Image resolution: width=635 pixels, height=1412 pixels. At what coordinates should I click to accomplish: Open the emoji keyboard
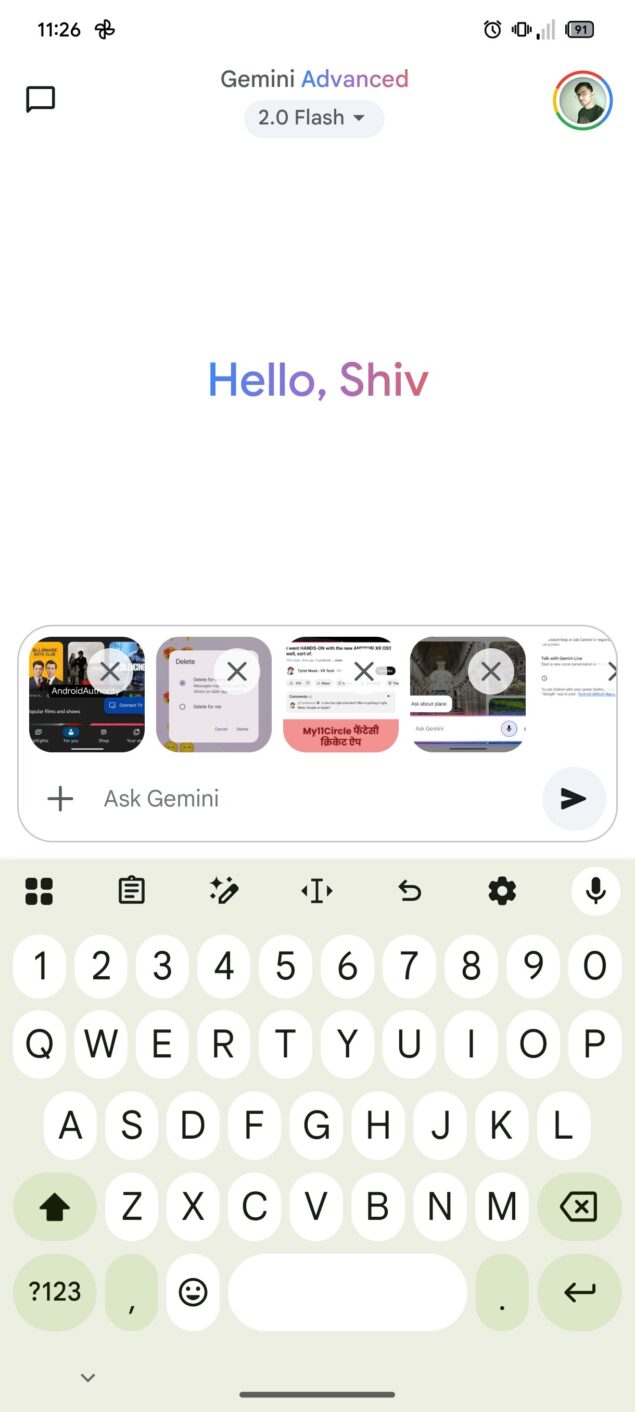(192, 1292)
